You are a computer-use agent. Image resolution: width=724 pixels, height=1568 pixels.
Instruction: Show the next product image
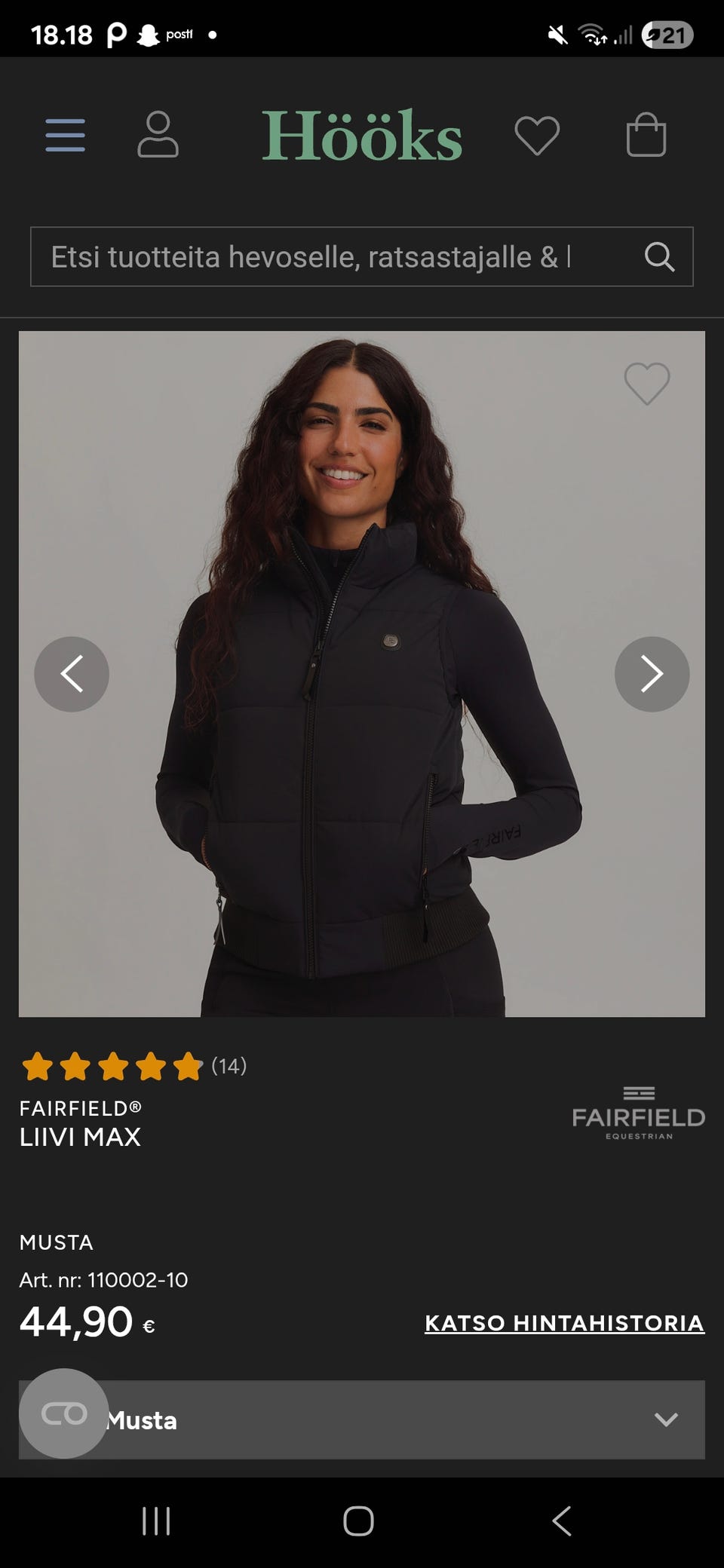(652, 674)
